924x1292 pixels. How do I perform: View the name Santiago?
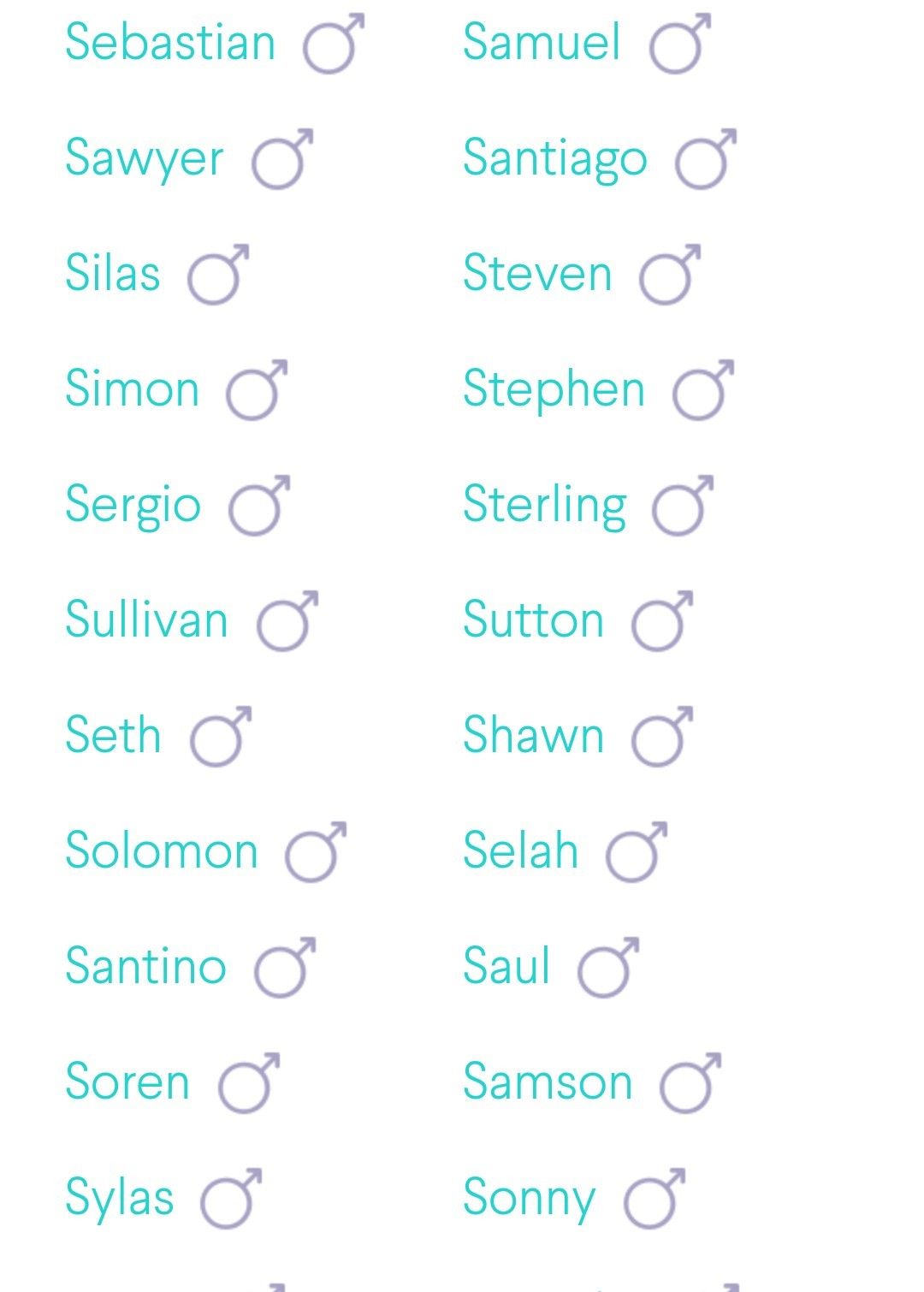555,160
